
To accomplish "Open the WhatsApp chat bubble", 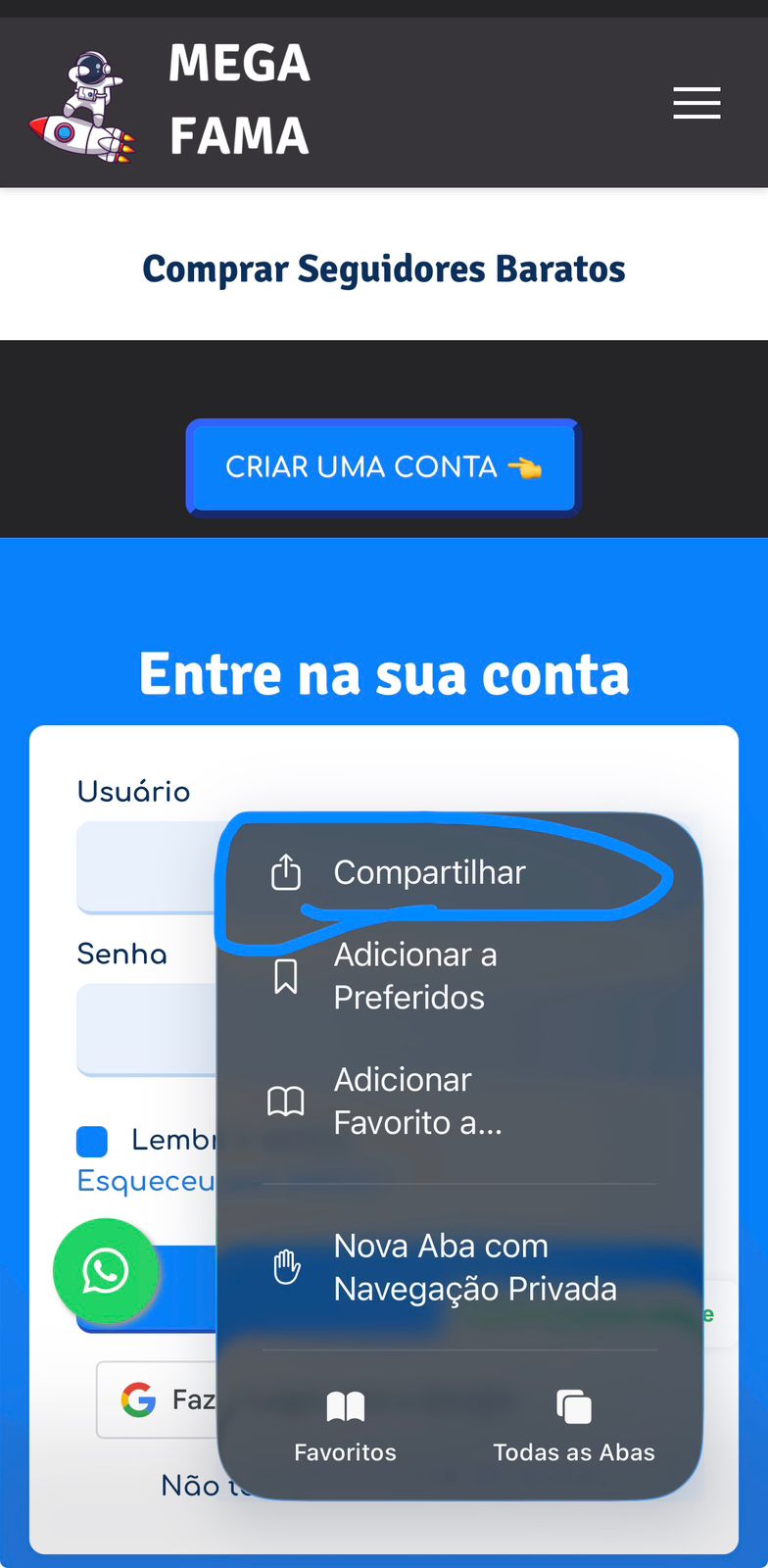I will [105, 1271].
